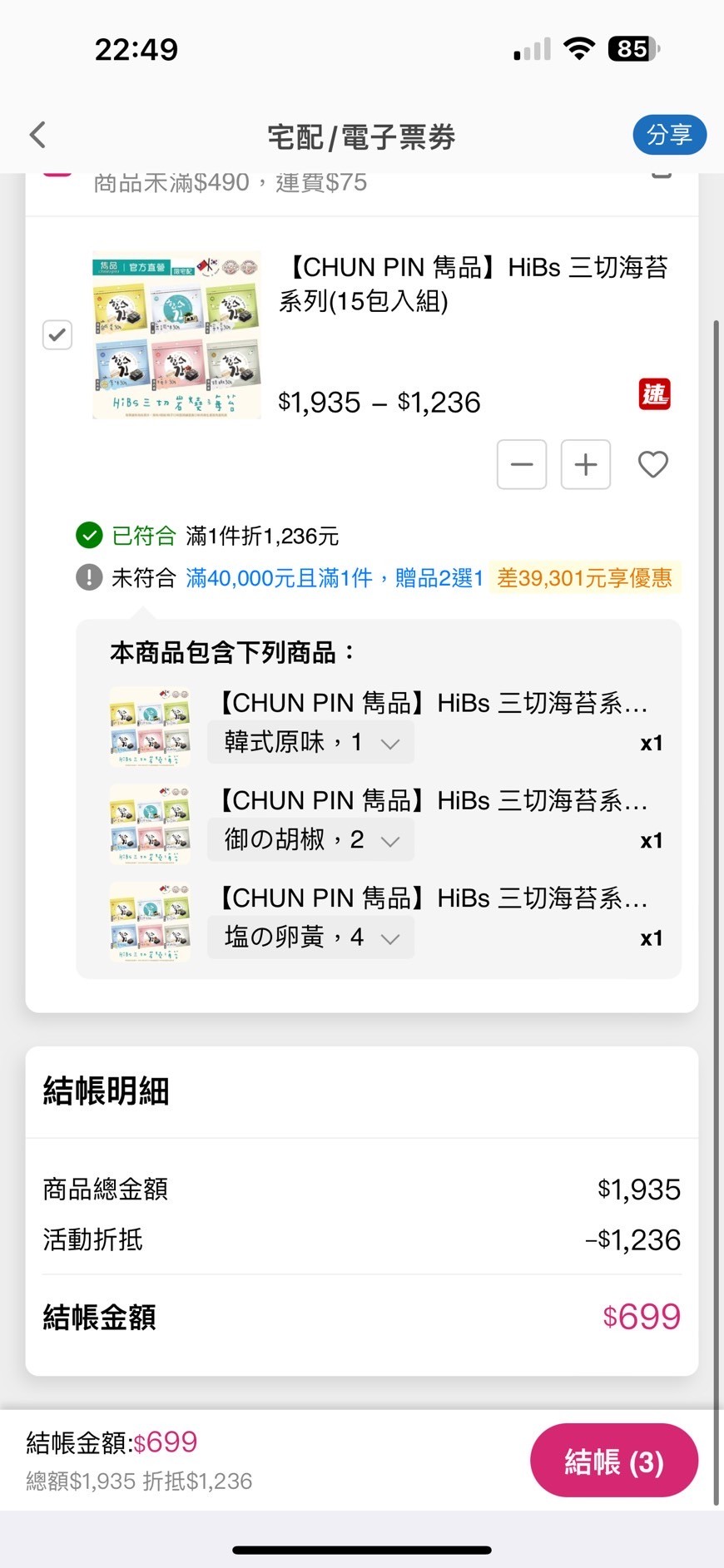Proceed with the 結帳 (3) button
This screenshot has width=724, height=1568.
point(614,1460)
